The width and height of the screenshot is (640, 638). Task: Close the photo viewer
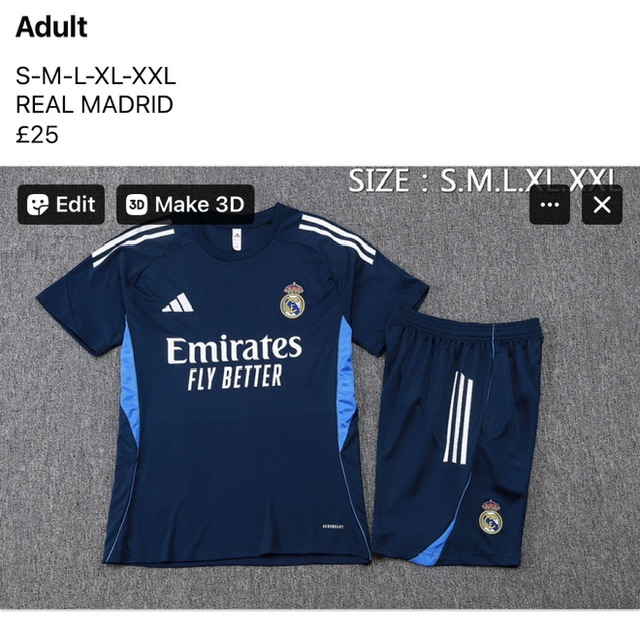[602, 205]
